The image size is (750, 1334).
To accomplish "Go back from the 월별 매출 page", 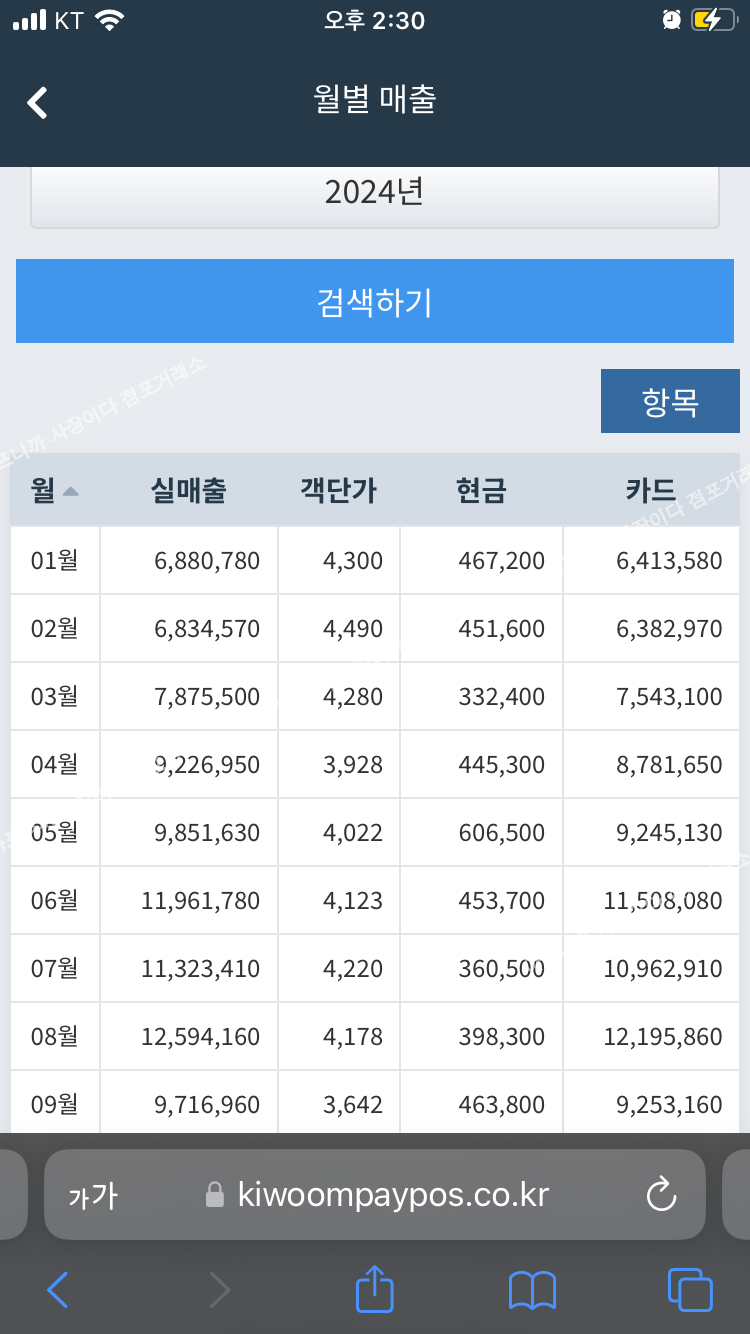I will 38,102.
